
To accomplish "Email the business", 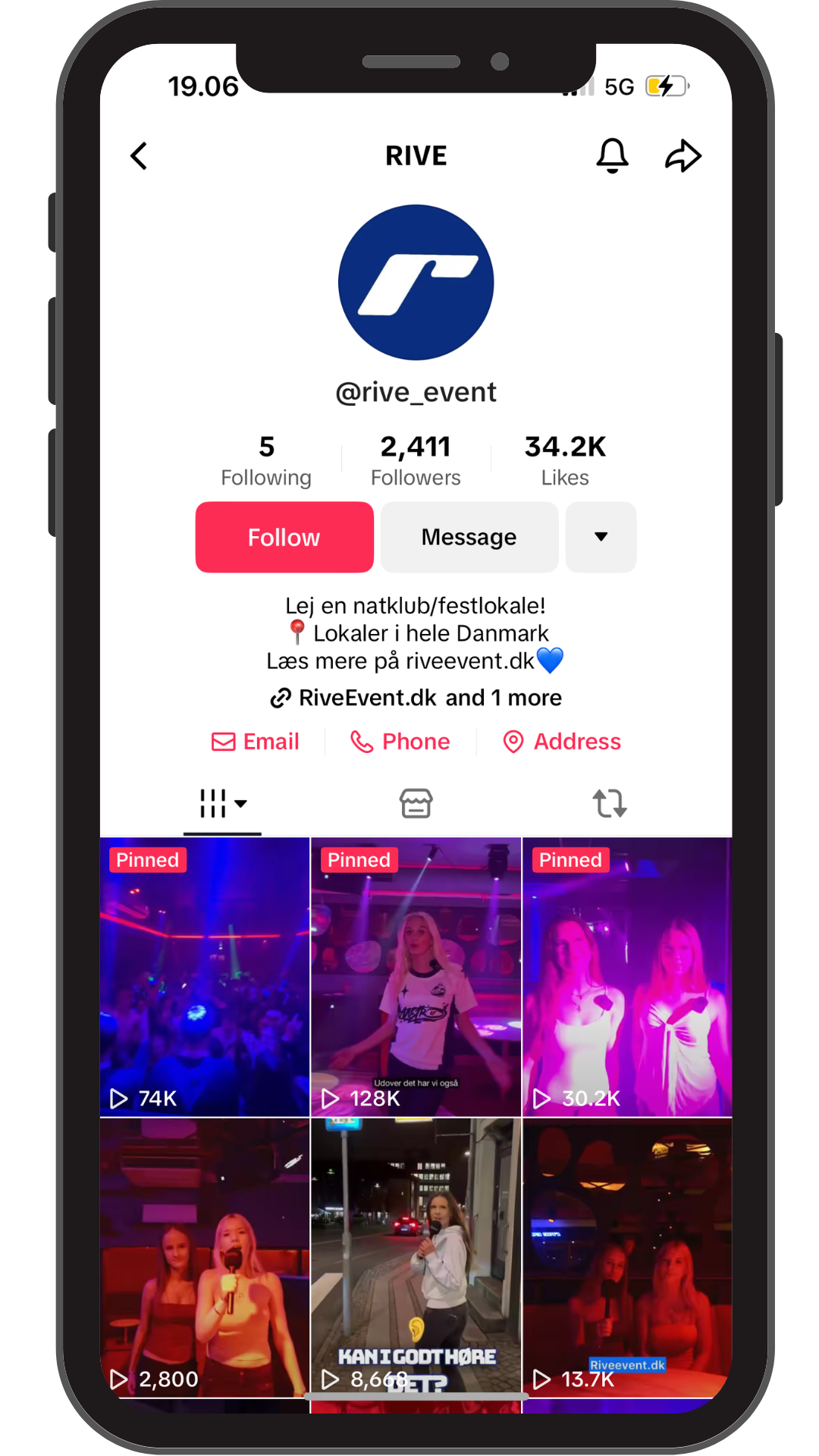I will (x=256, y=742).
